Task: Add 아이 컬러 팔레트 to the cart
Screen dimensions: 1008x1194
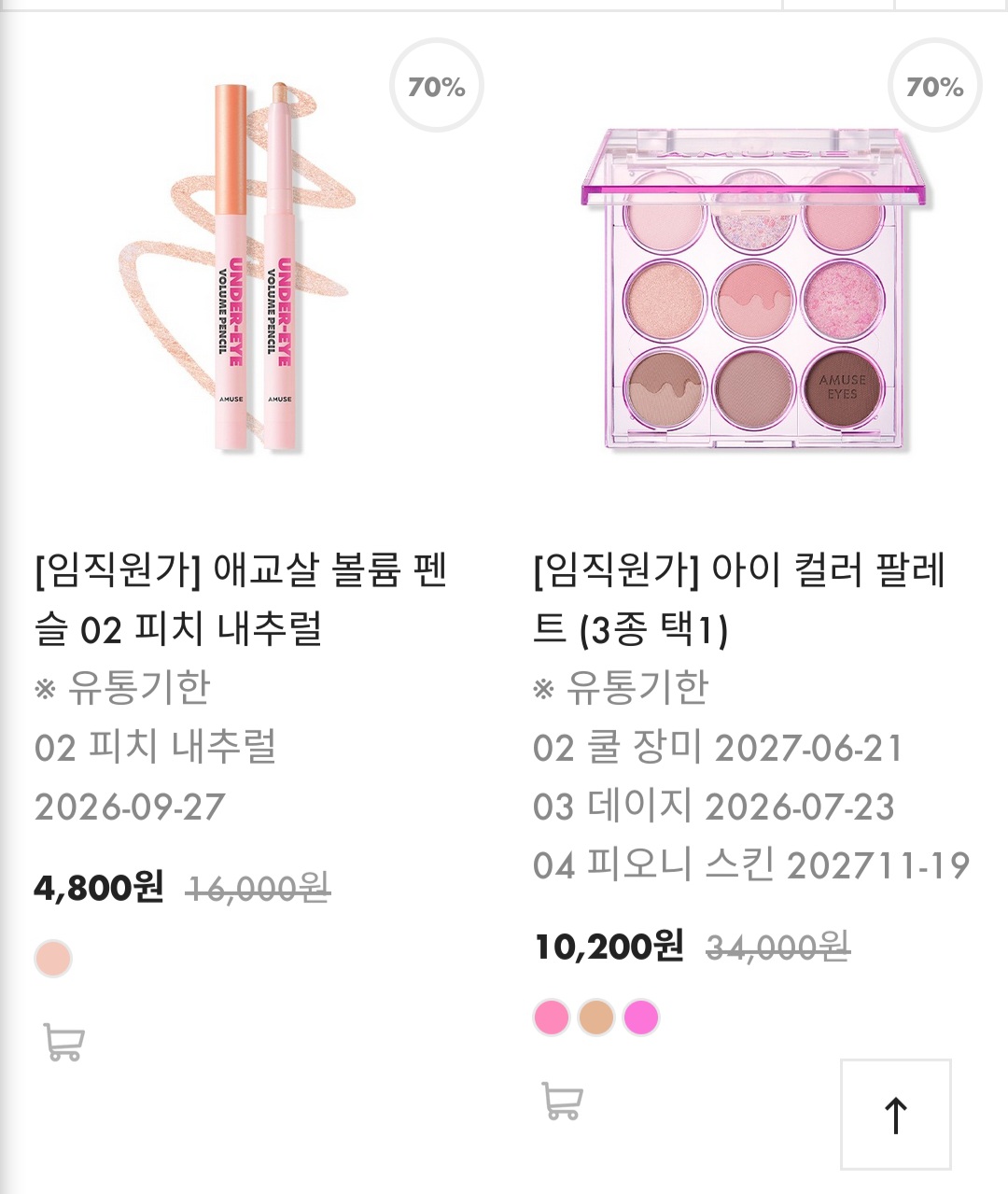Action: coord(562,1101)
